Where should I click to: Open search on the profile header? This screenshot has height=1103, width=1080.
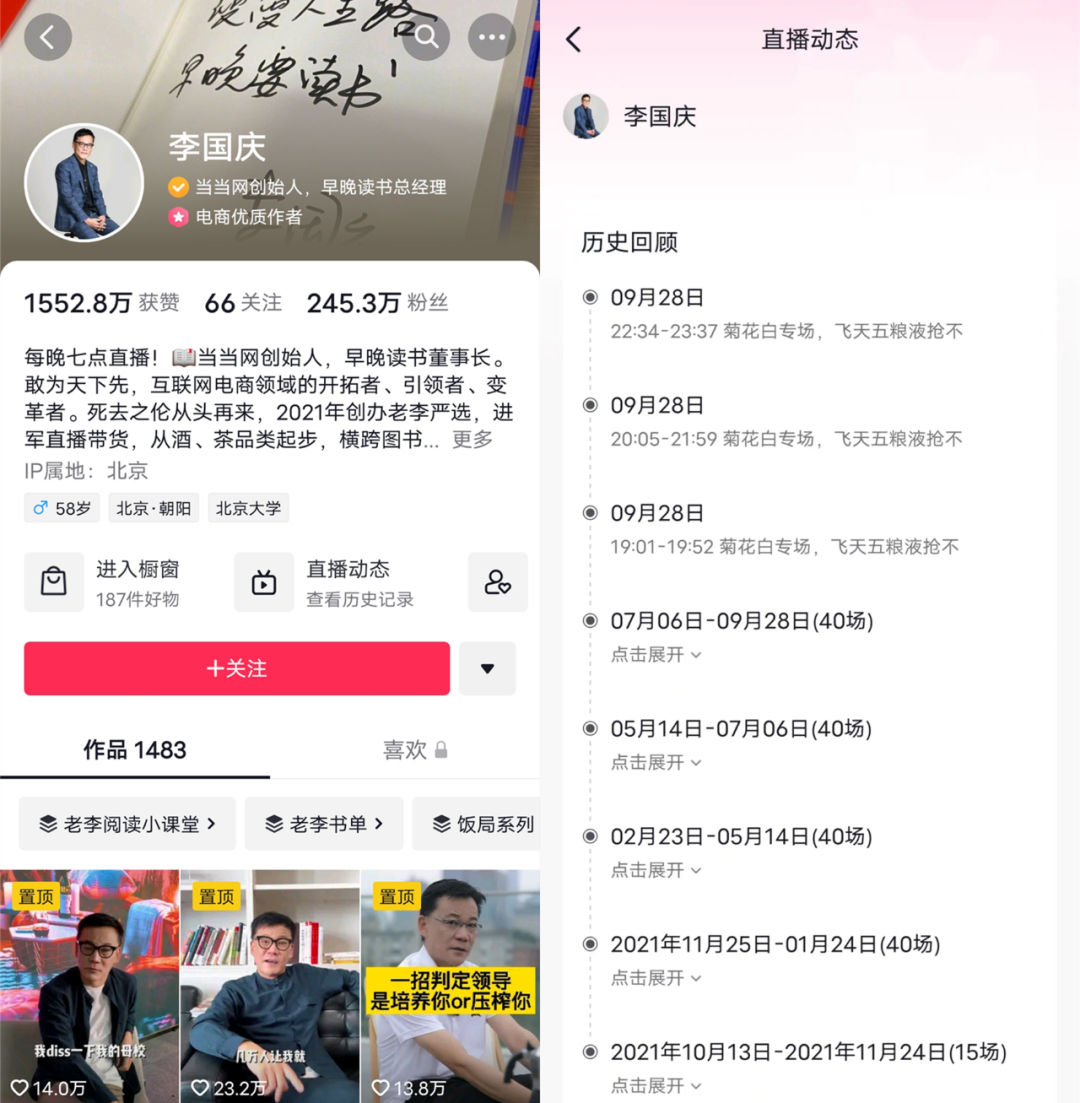click(426, 38)
